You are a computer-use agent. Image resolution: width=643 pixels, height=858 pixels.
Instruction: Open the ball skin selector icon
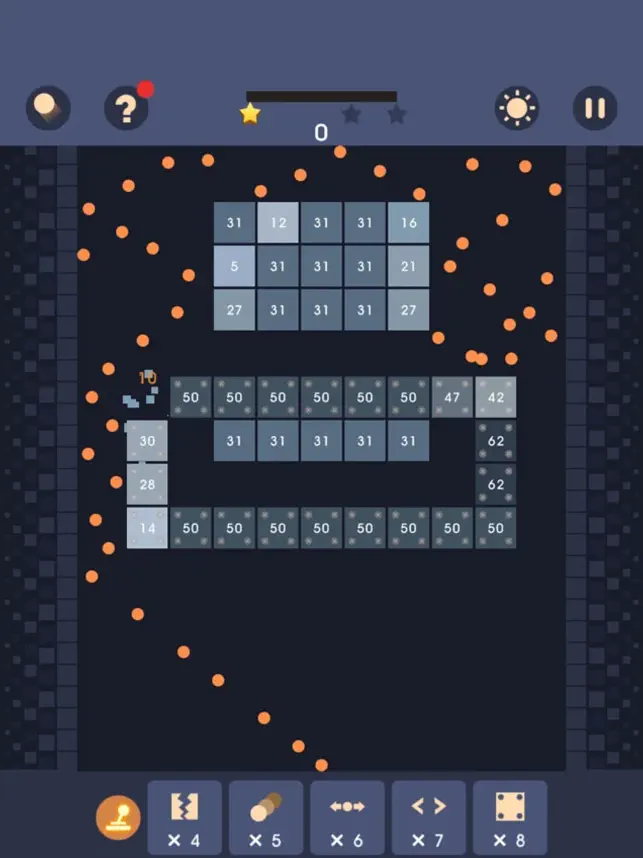coord(47,107)
